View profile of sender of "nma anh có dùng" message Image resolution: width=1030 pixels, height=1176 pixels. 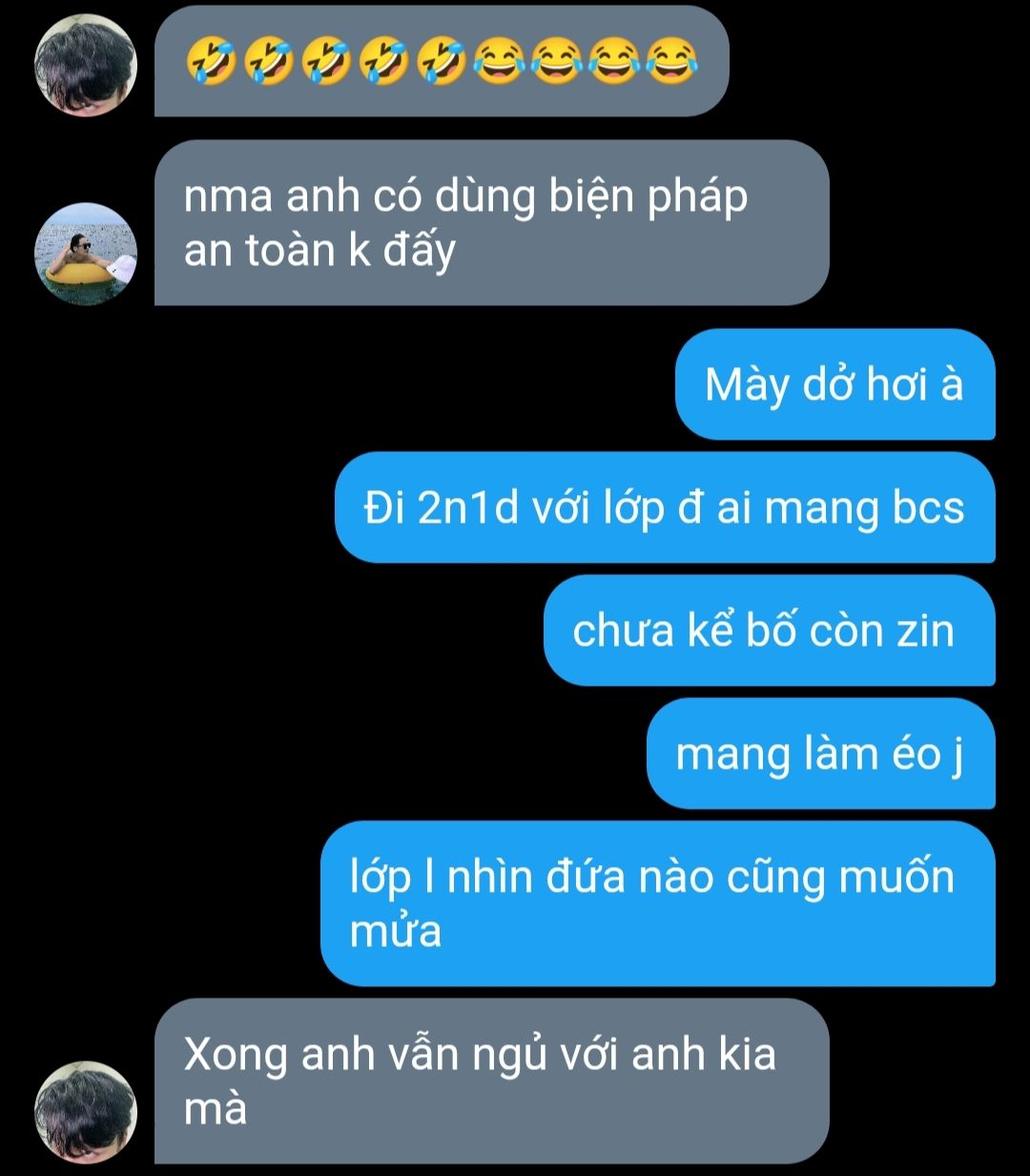tap(86, 254)
